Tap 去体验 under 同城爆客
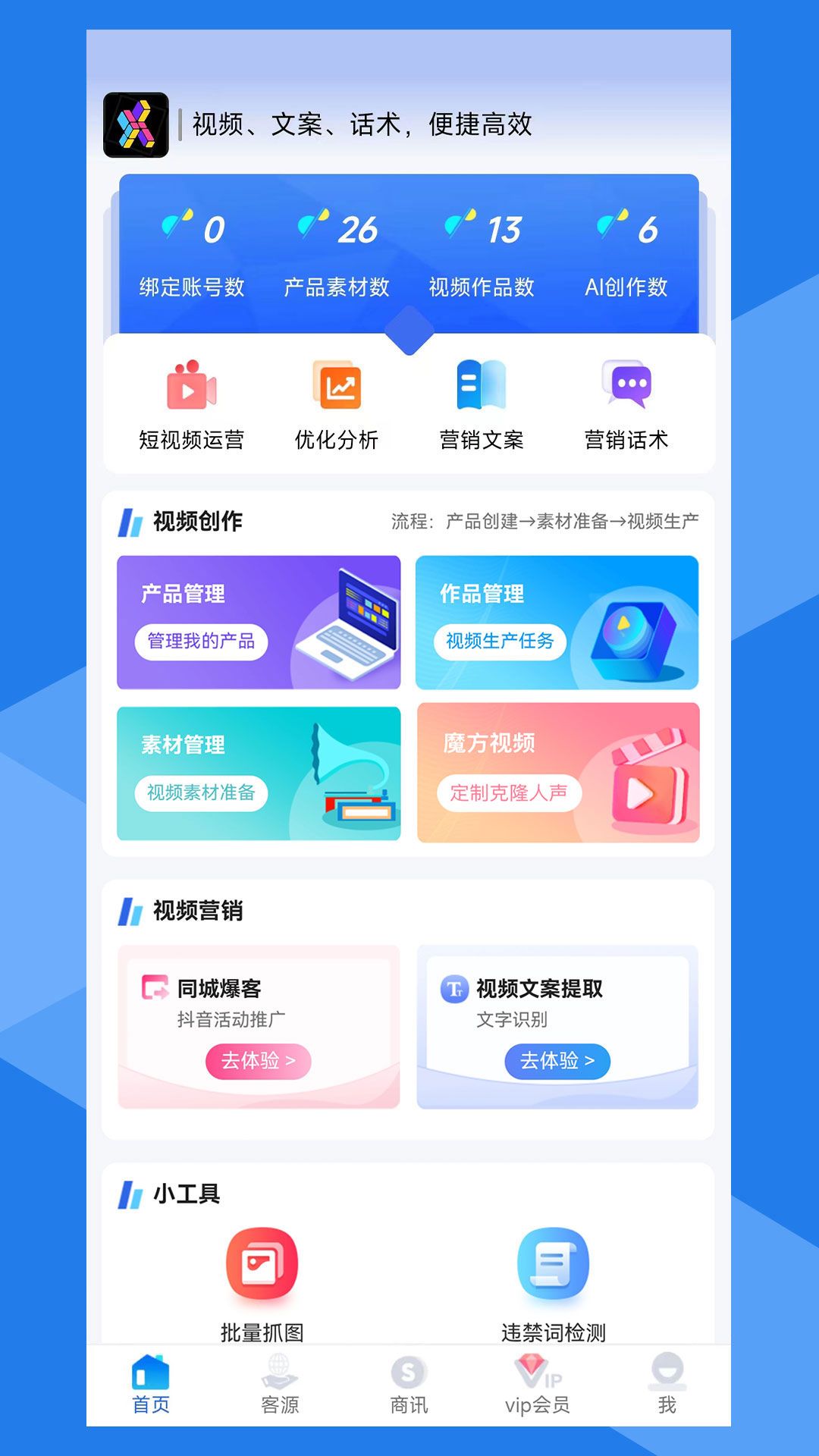 (x=258, y=1060)
